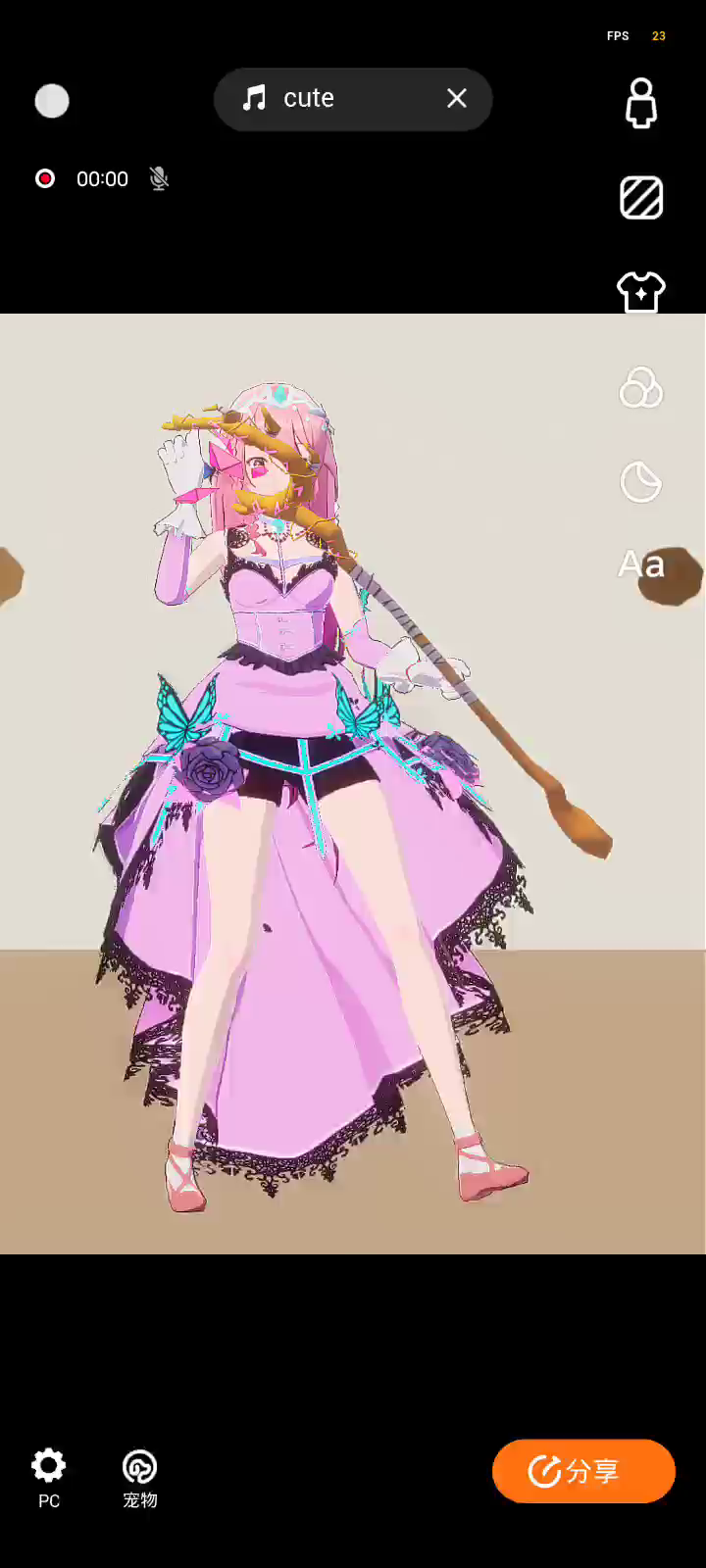Open the avatar character icon
The width and height of the screenshot is (706, 1568).
[x=641, y=103]
